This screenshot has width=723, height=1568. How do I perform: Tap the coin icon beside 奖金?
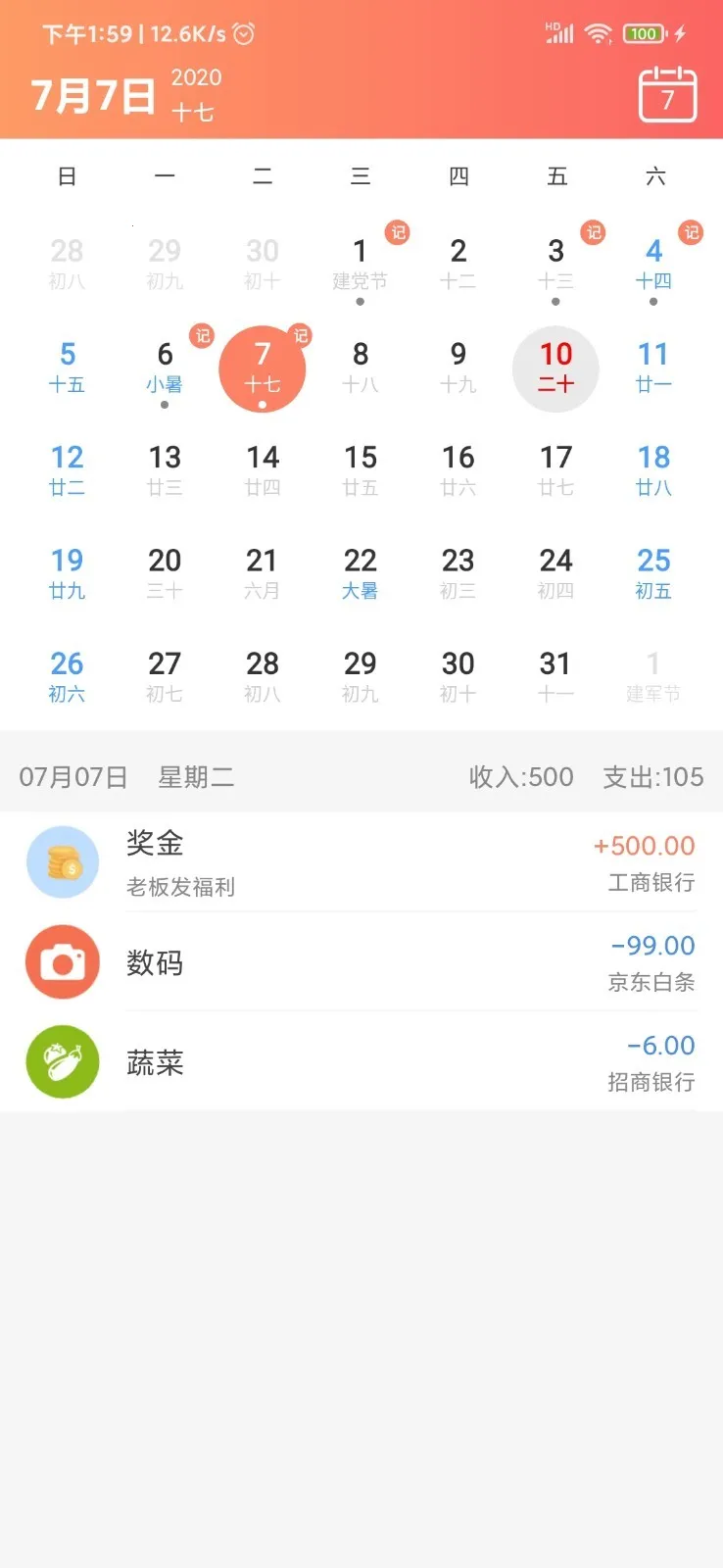pyautogui.click(x=63, y=861)
